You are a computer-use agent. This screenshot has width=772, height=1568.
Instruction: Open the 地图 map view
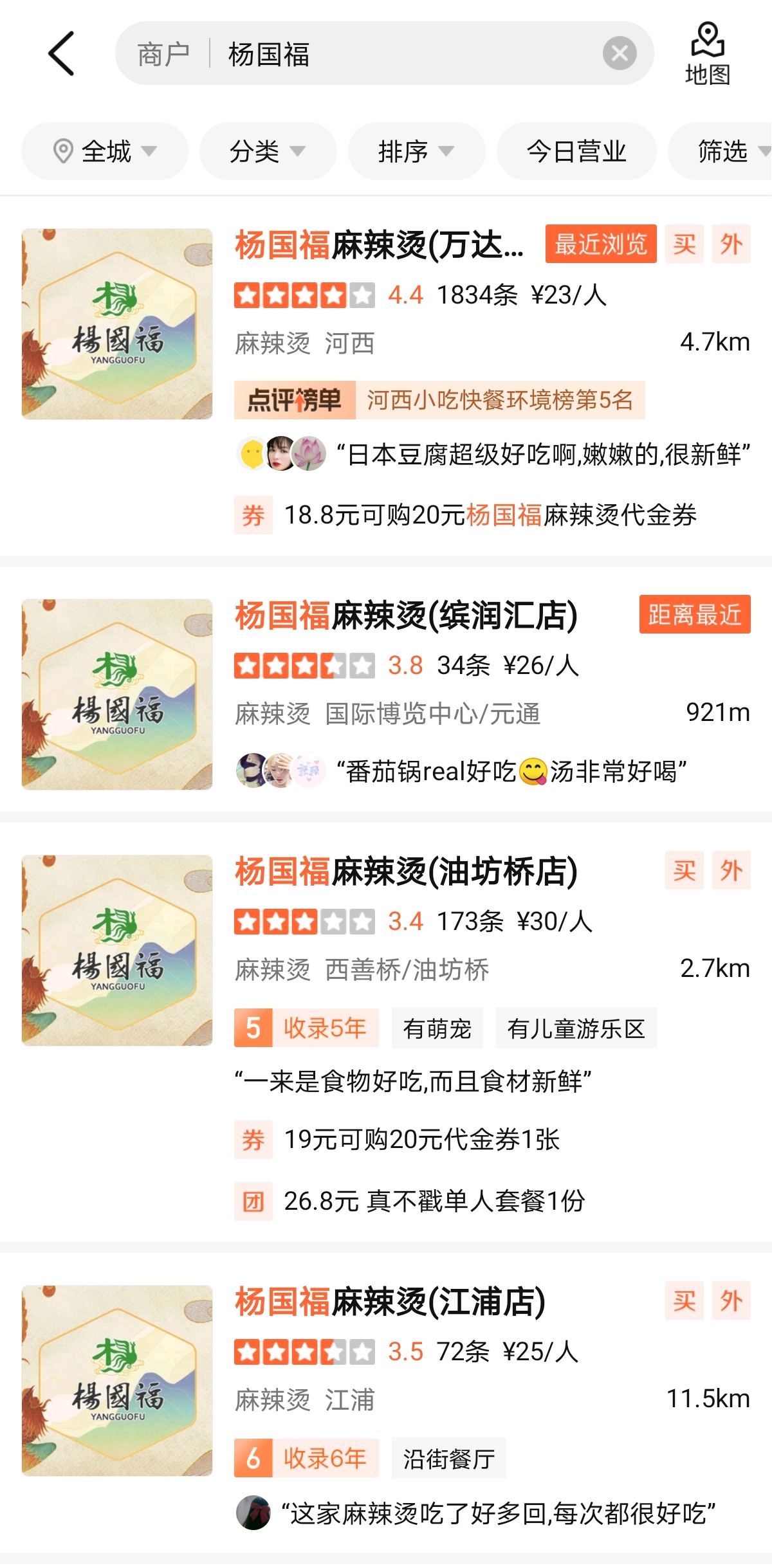[707, 54]
